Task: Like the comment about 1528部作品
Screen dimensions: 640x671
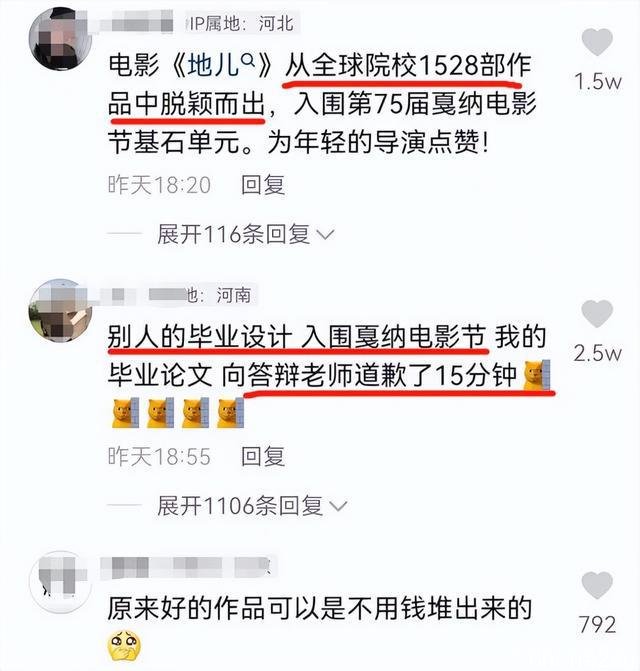Action: [x=598, y=45]
